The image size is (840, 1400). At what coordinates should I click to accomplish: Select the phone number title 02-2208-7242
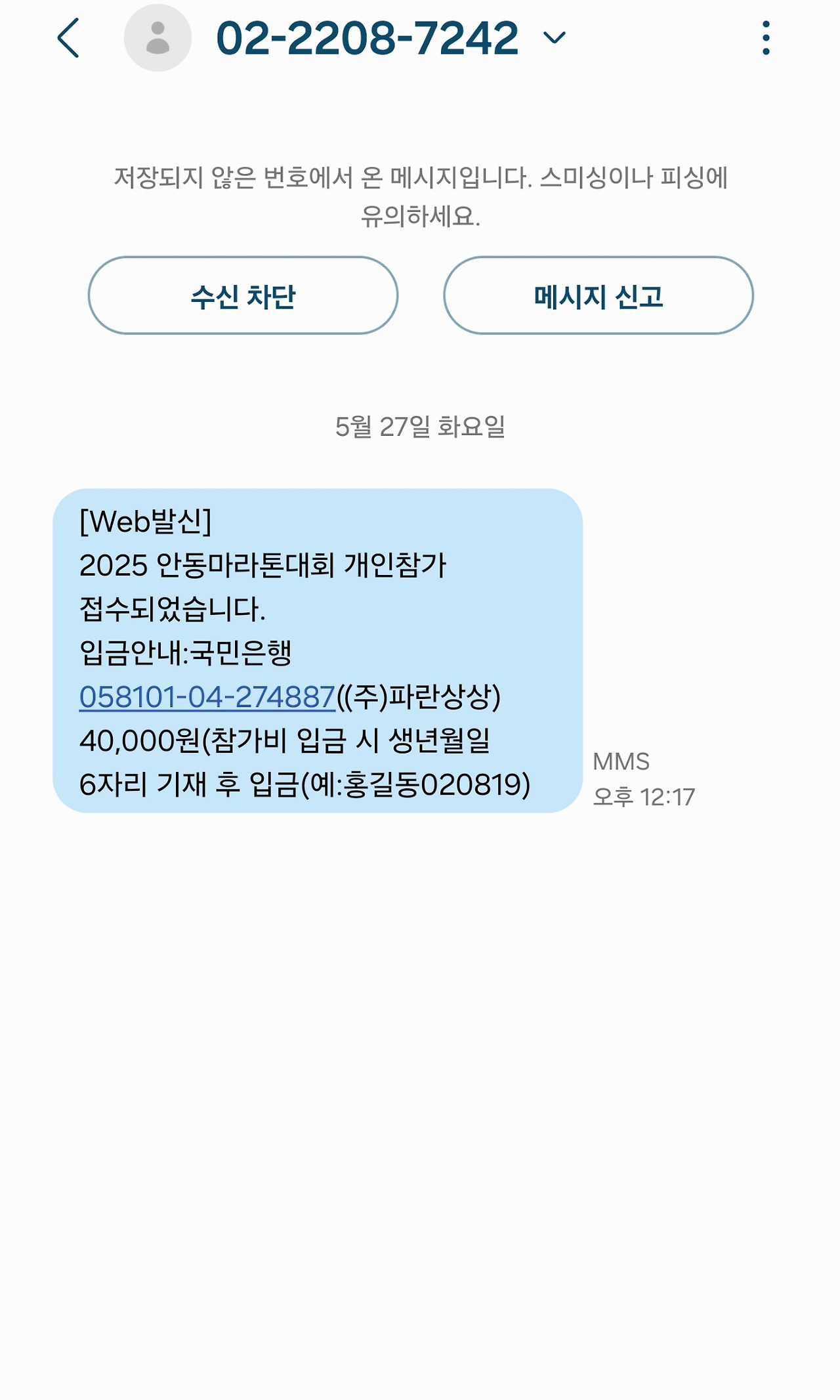(367, 38)
